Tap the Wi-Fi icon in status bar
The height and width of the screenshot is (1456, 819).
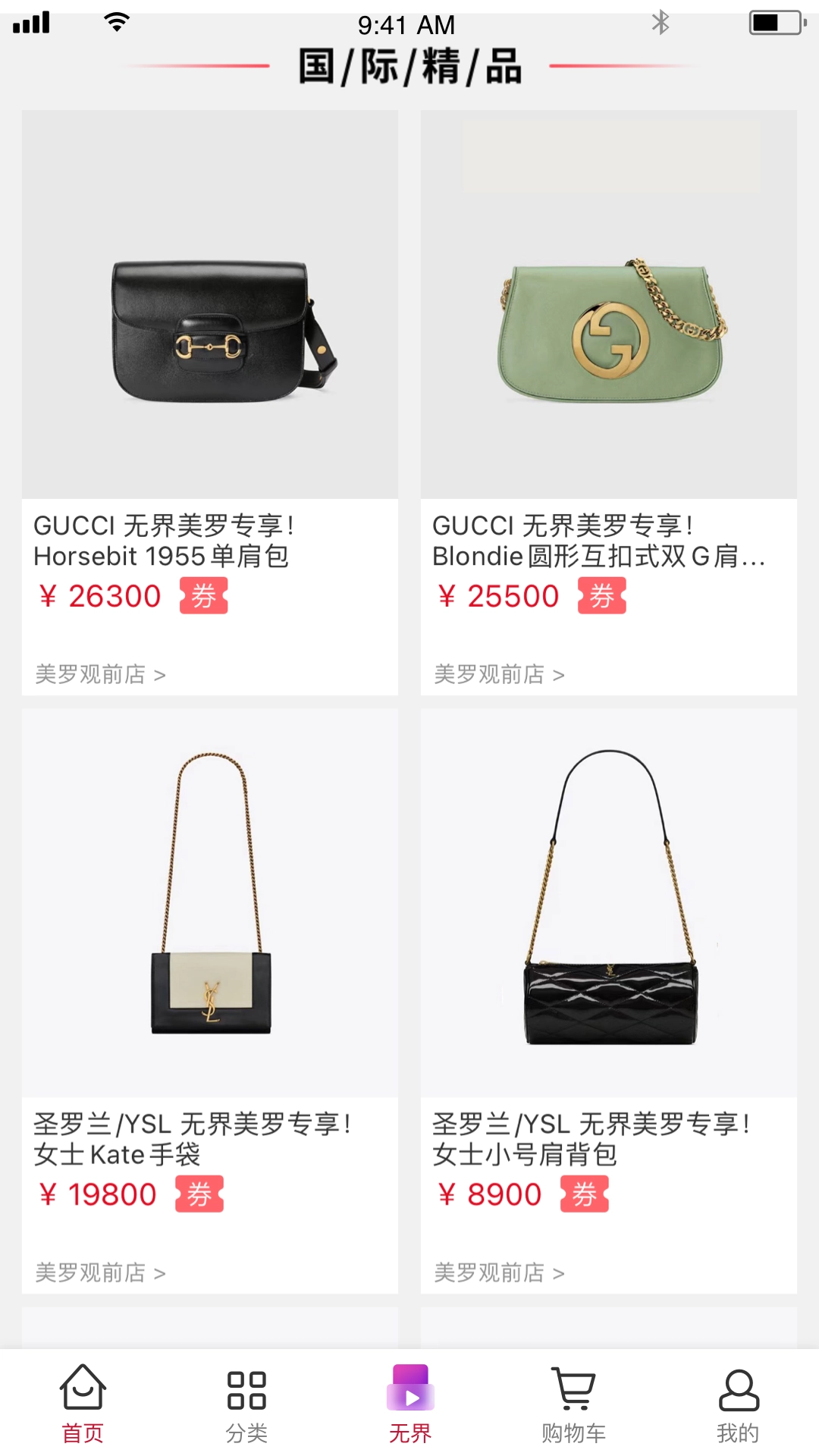115,23
